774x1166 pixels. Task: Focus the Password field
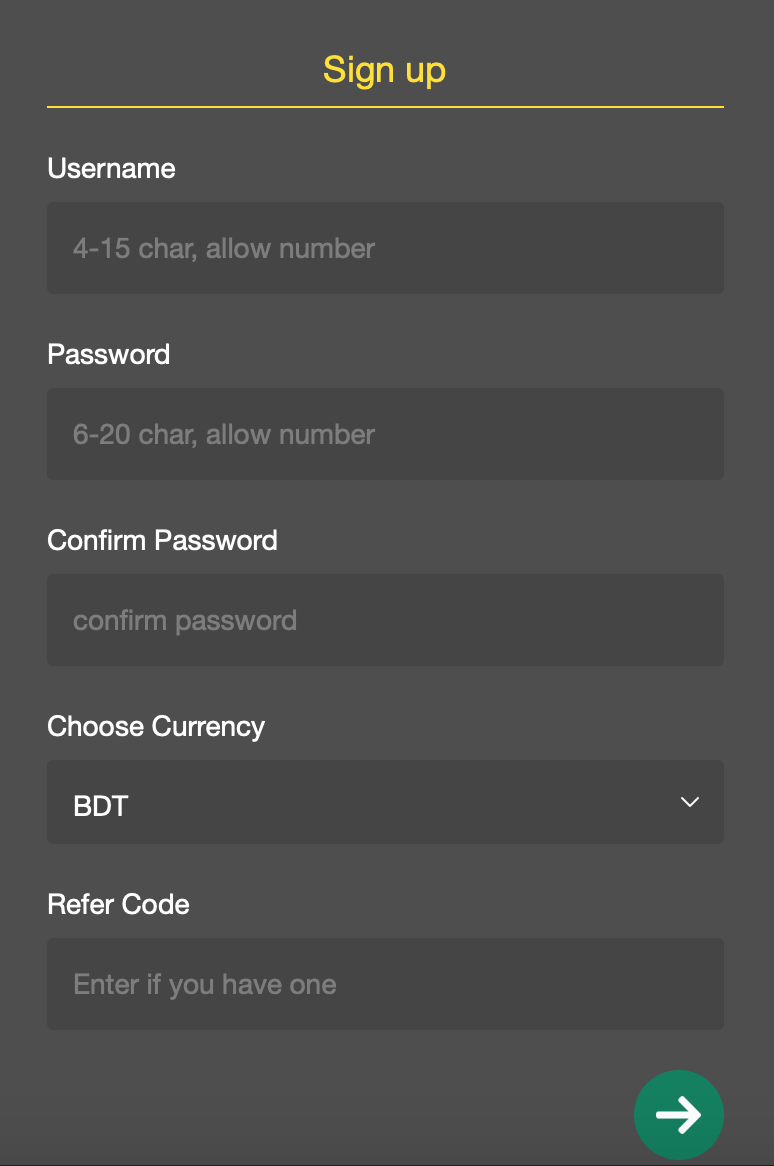click(385, 434)
